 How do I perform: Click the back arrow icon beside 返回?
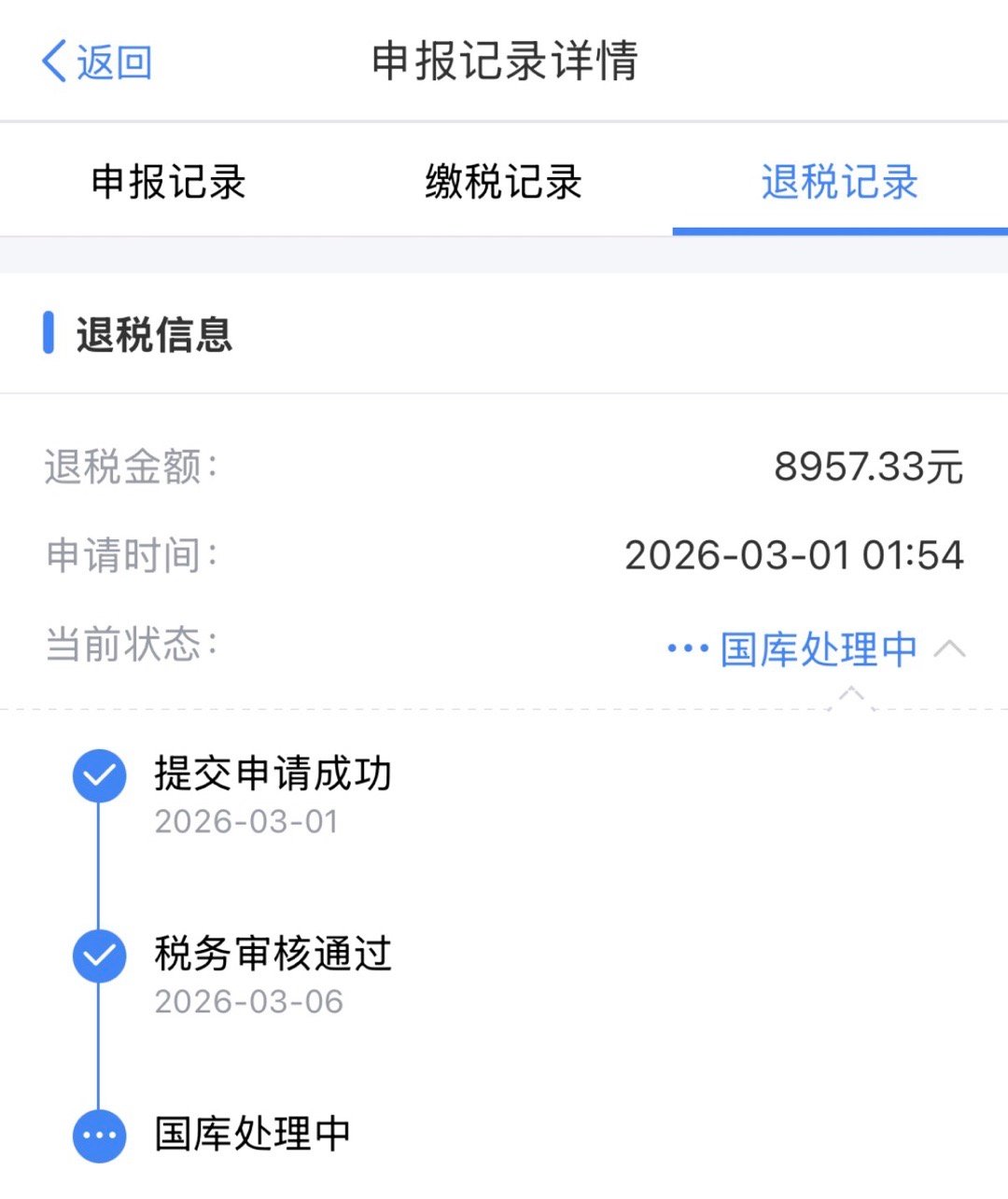pyautogui.click(x=51, y=63)
